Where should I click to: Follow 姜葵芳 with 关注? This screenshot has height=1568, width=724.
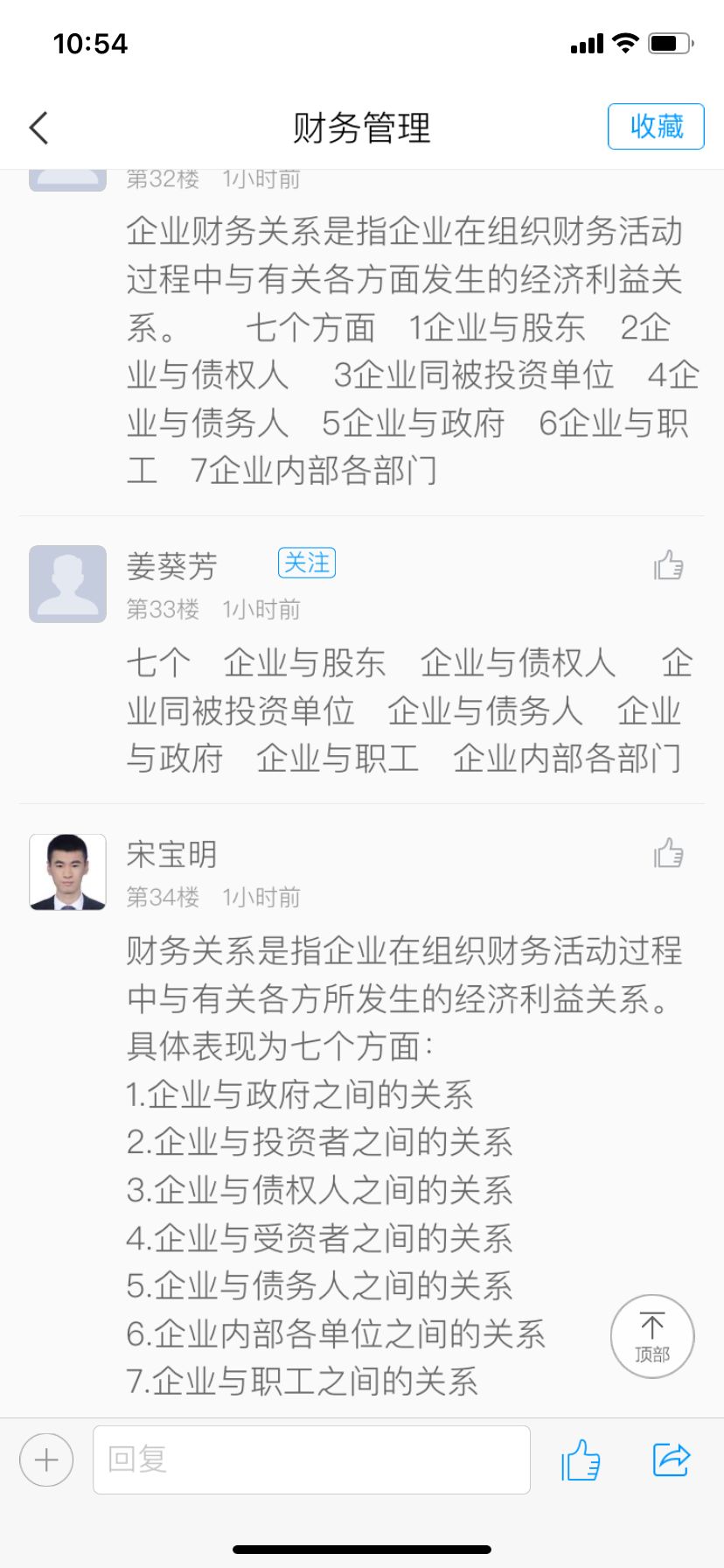[x=306, y=563]
